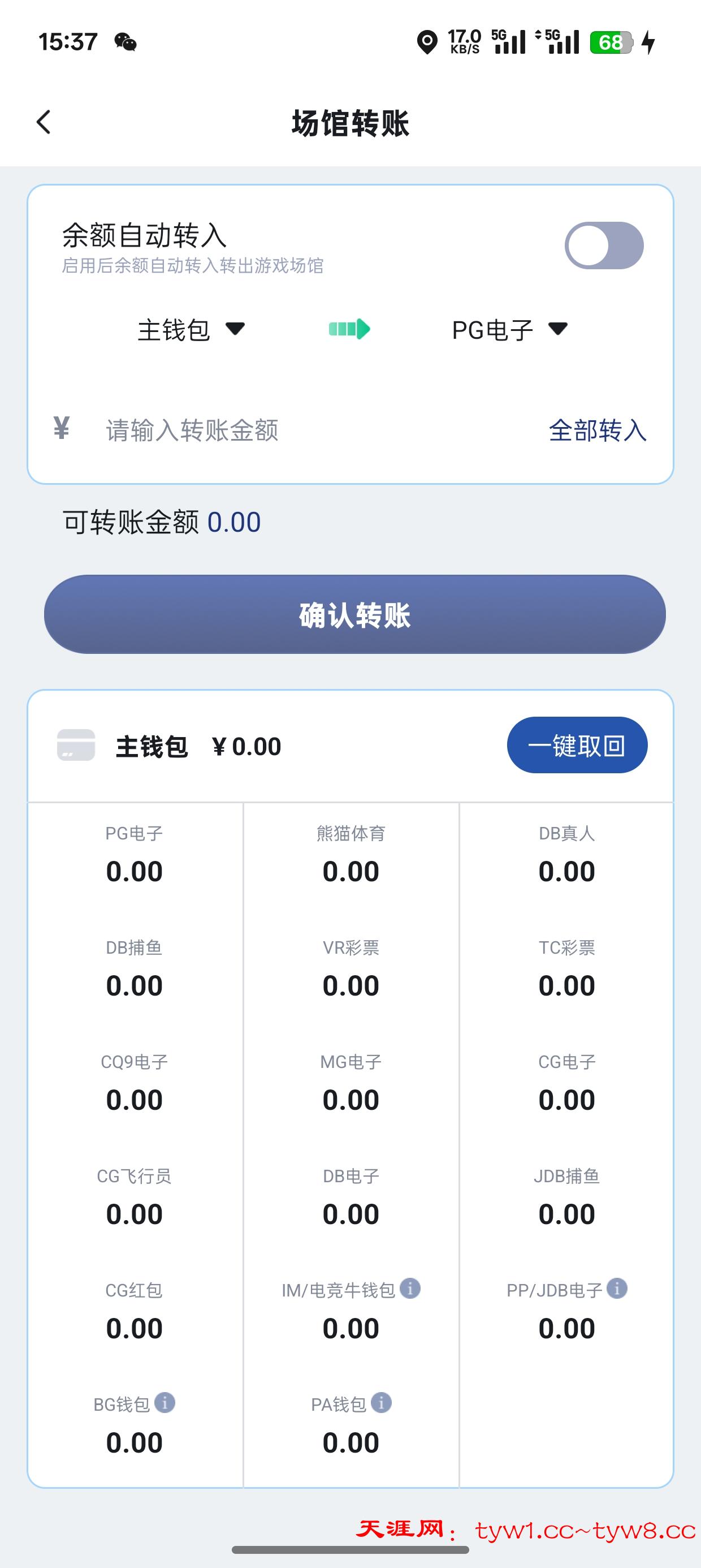Open the PG电子 destination dropdown

[x=509, y=330]
